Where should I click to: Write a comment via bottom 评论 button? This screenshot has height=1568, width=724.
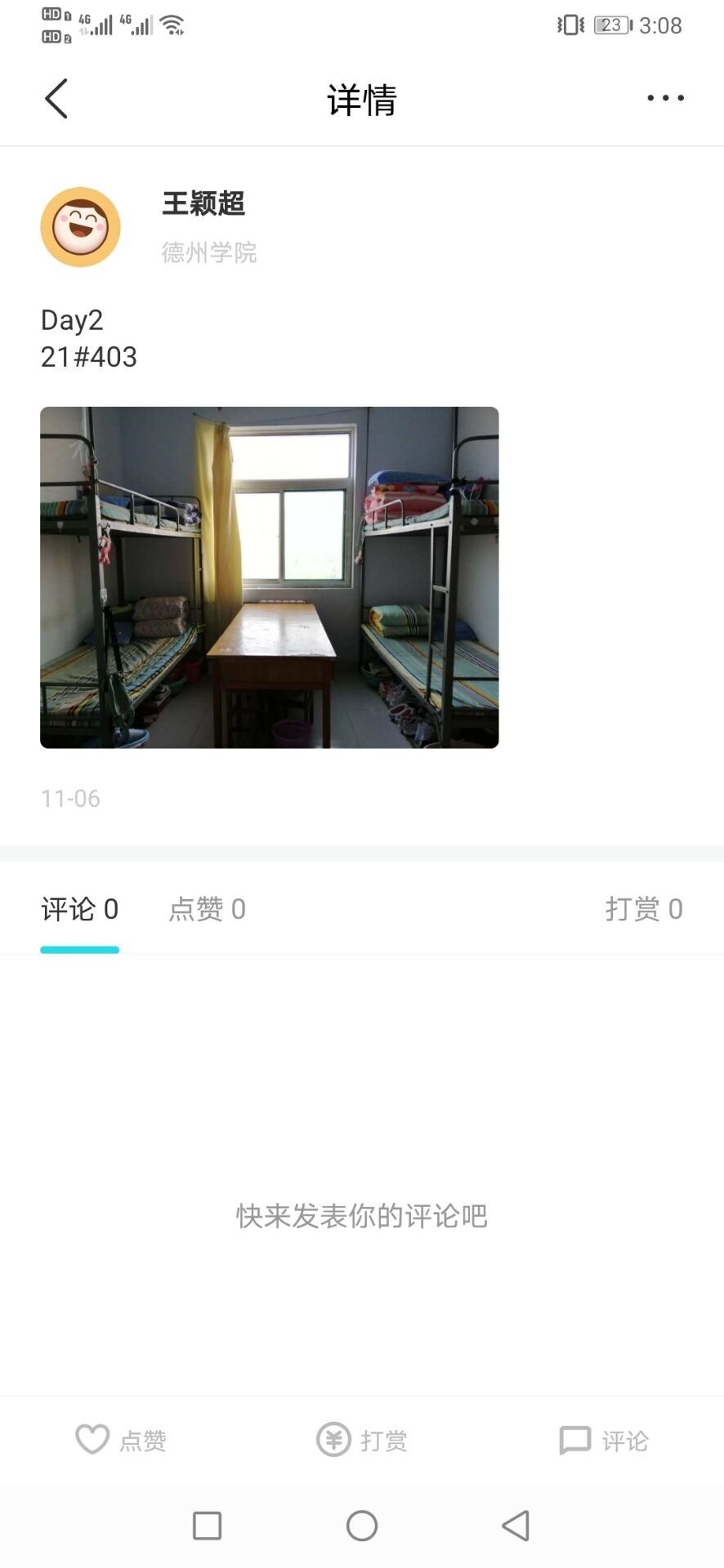click(603, 1440)
